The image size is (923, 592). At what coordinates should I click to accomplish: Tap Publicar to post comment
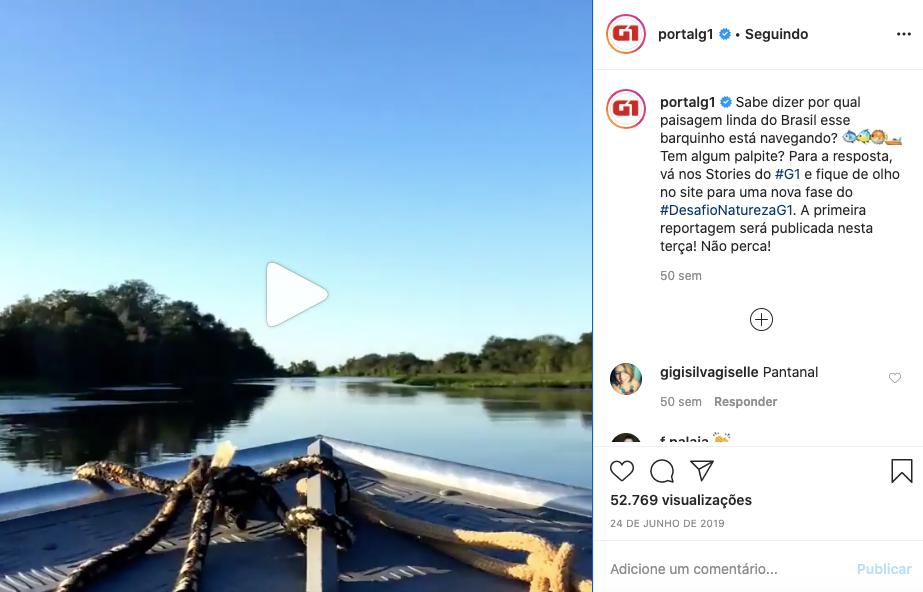[884, 569]
